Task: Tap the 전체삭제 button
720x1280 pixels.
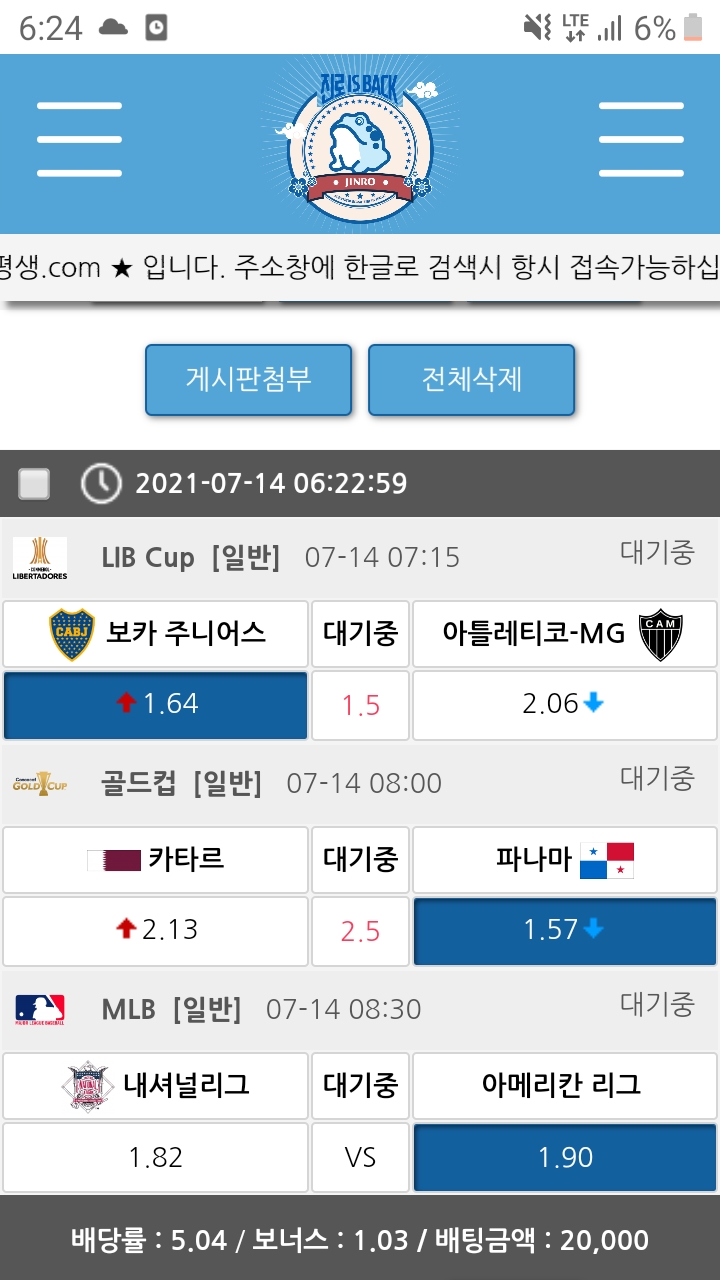Action: click(x=471, y=380)
